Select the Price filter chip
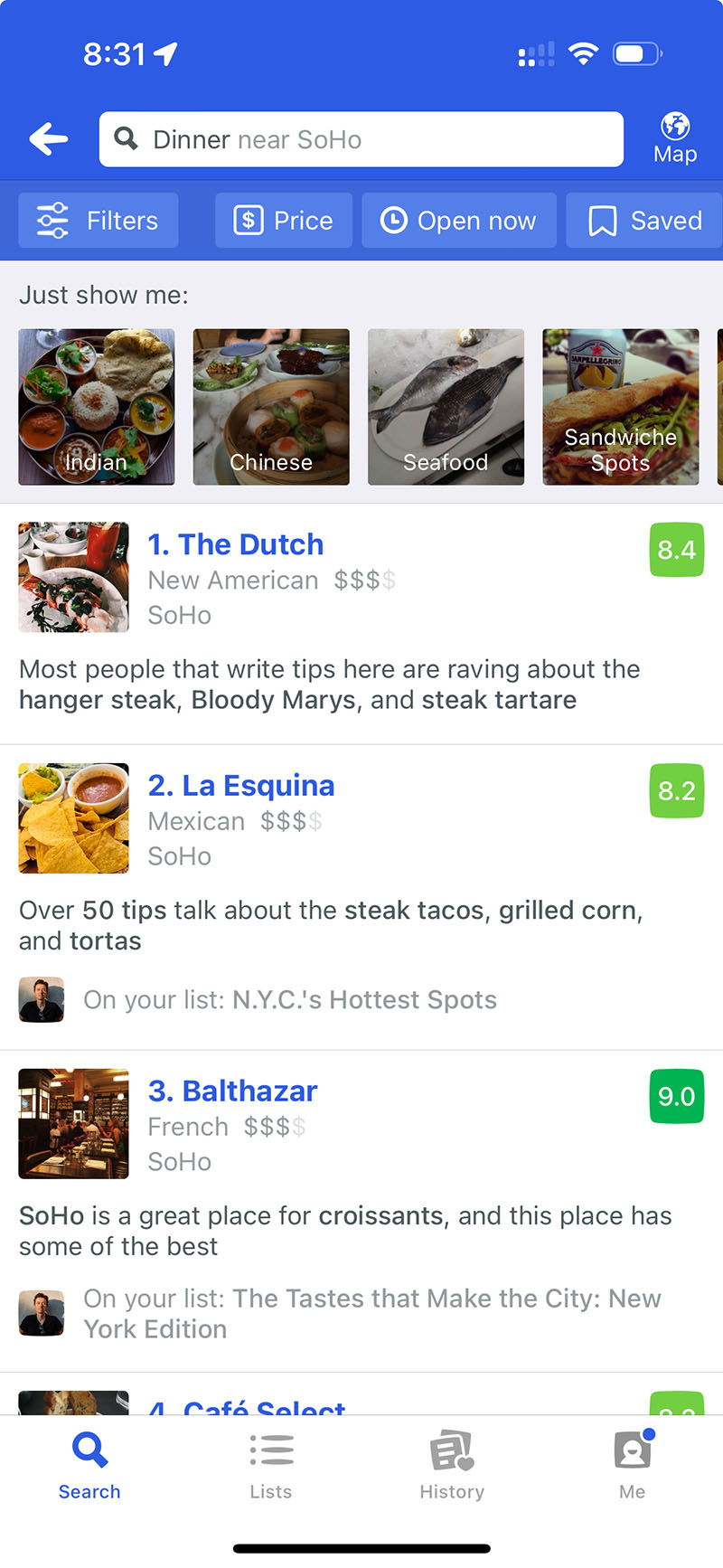Image resolution: width=723 pixels, height=1568 pixels. 283,221
